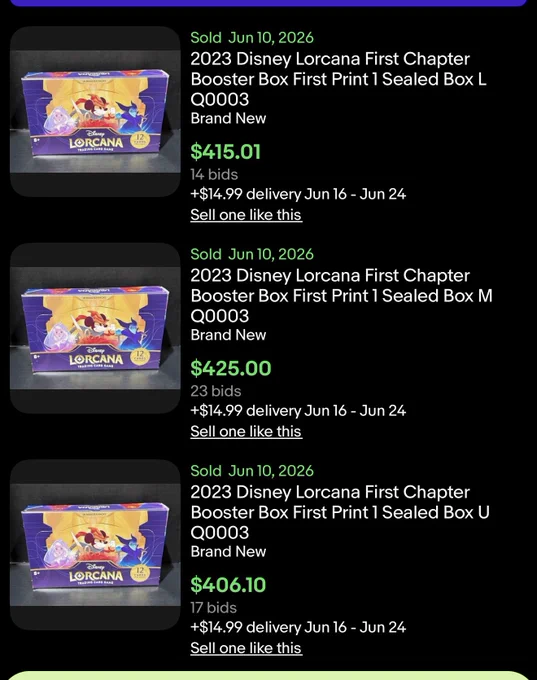This screenshot has width=537, height=680.
Task: View the photo of the $406.10 booster box
Action: 95,545
